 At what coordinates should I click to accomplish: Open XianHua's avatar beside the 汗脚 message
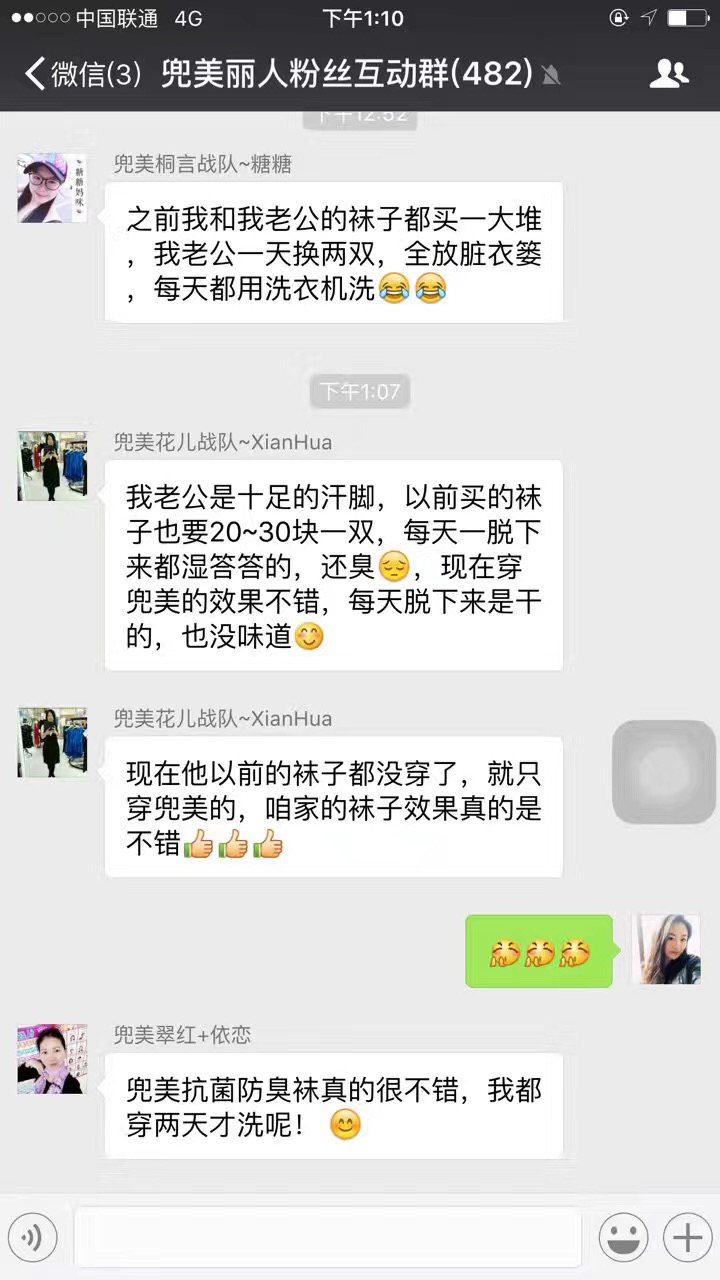click(x=52, y=466)
